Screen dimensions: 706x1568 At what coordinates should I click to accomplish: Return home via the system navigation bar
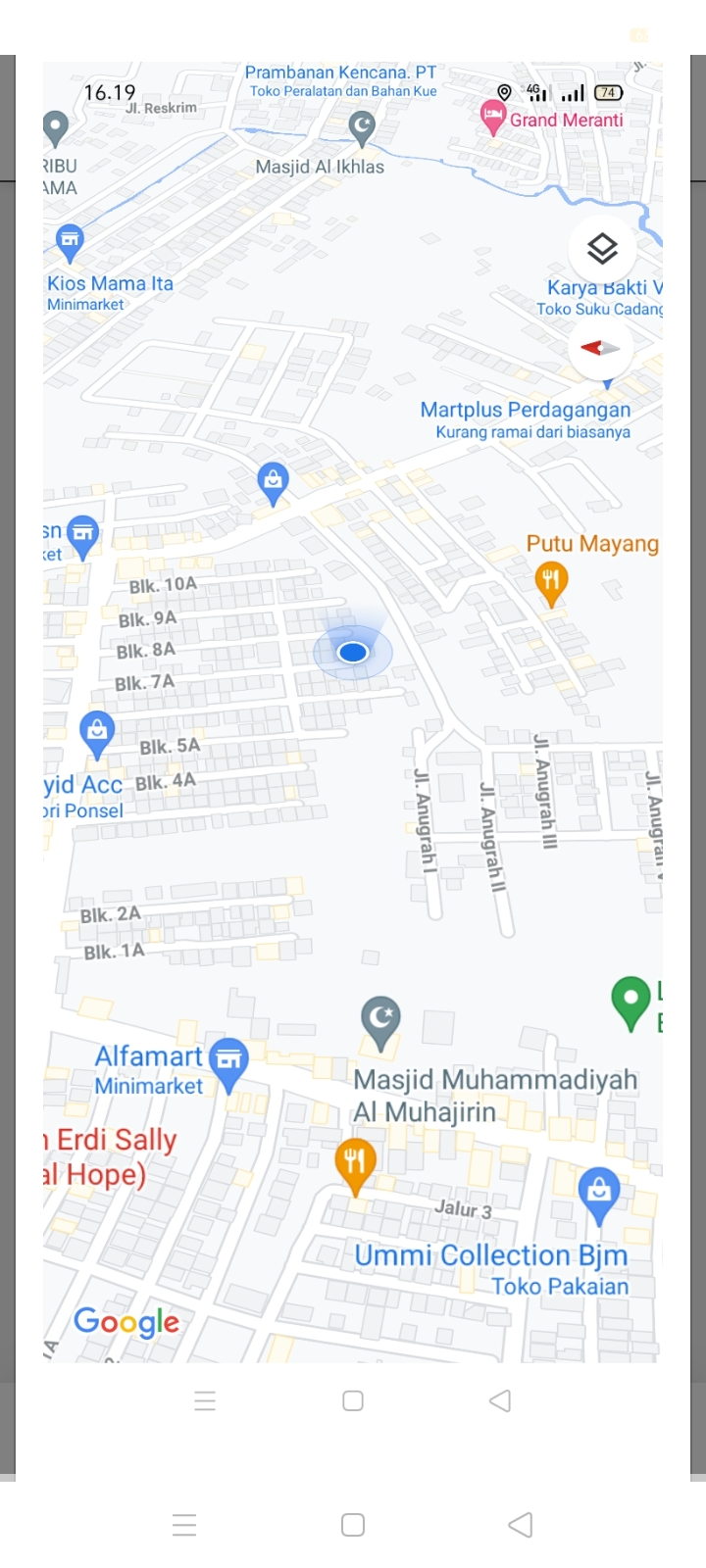pos(353,1524)
